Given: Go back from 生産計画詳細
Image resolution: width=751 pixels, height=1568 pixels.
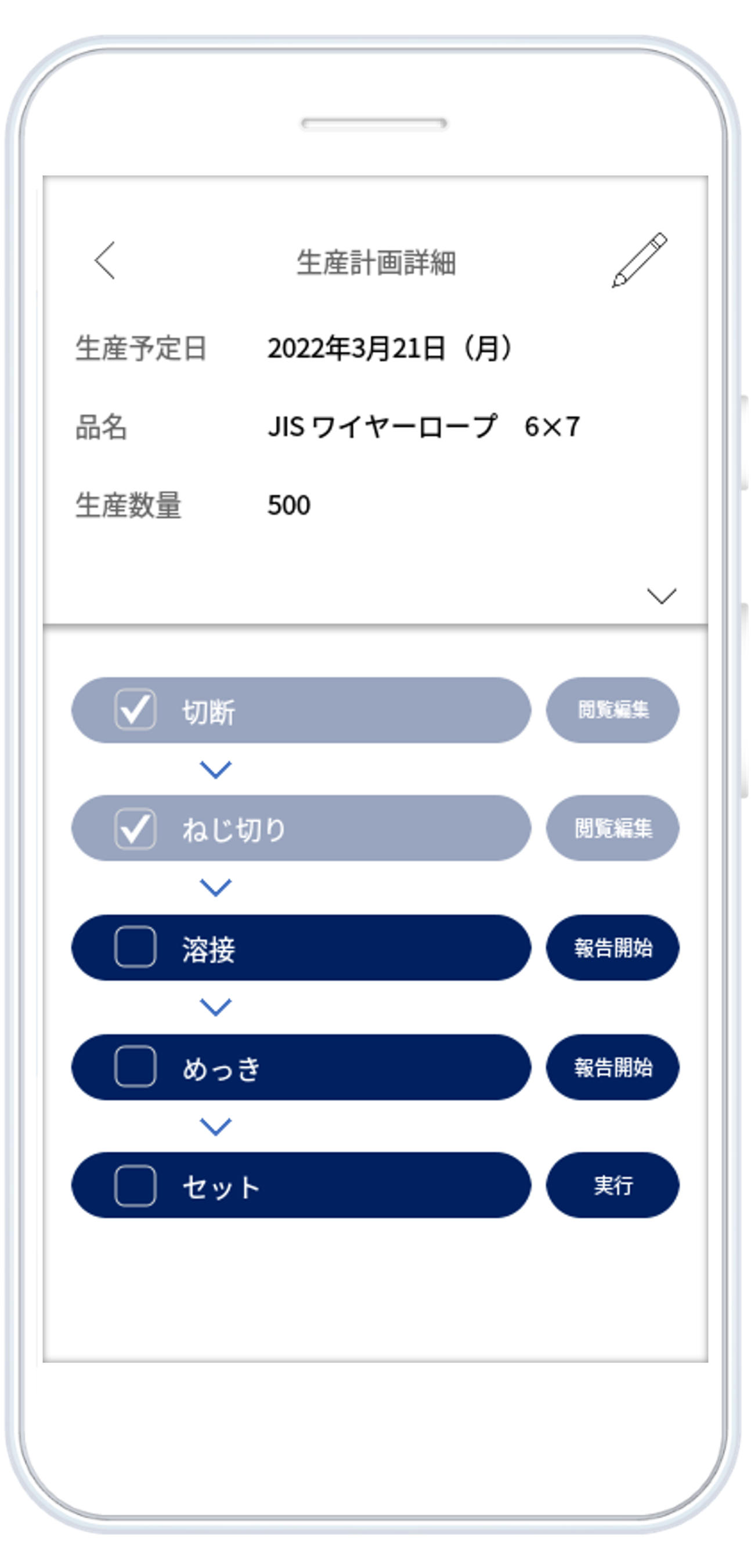Looking at the screenshot, I should 105,261.
